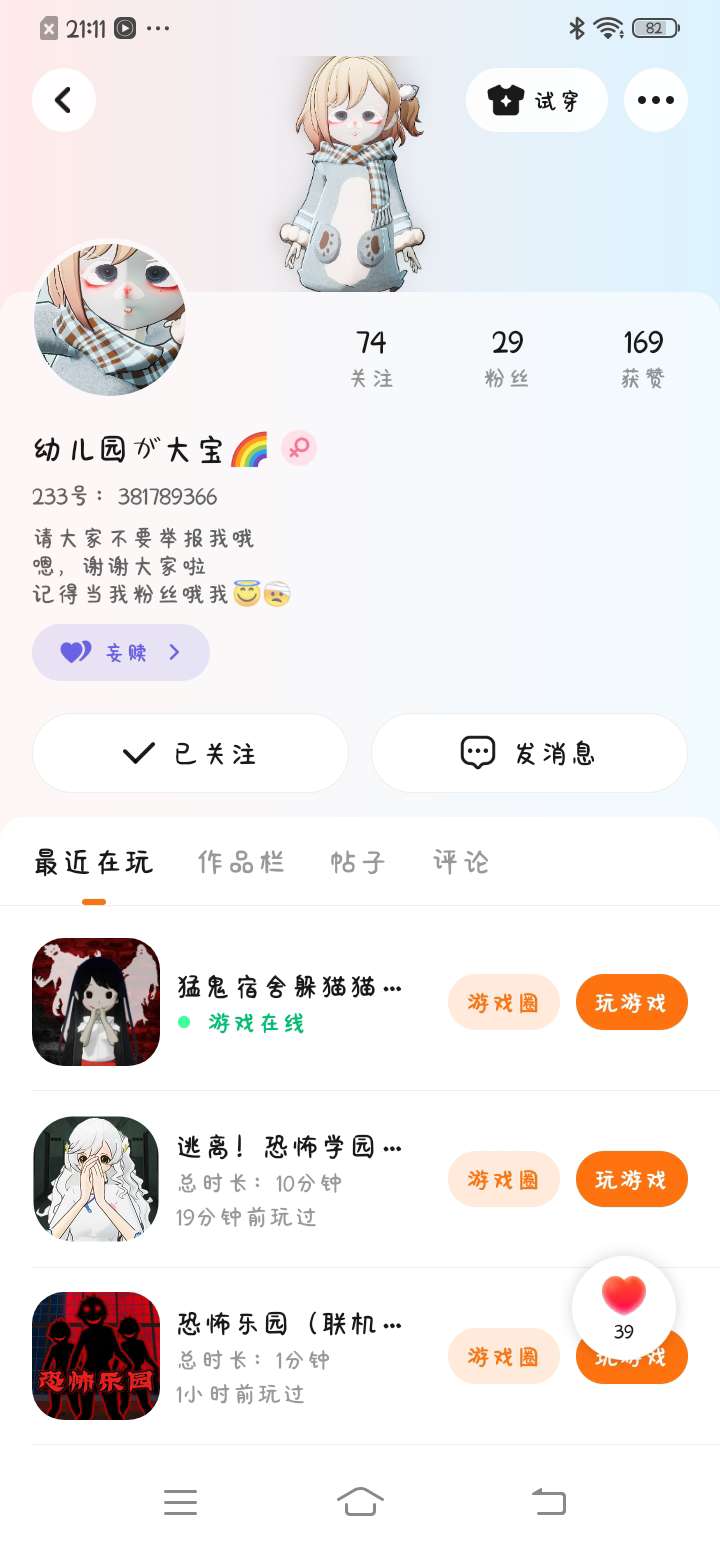
Task: Unfollow via the 已关注 button
Action: 190,753
